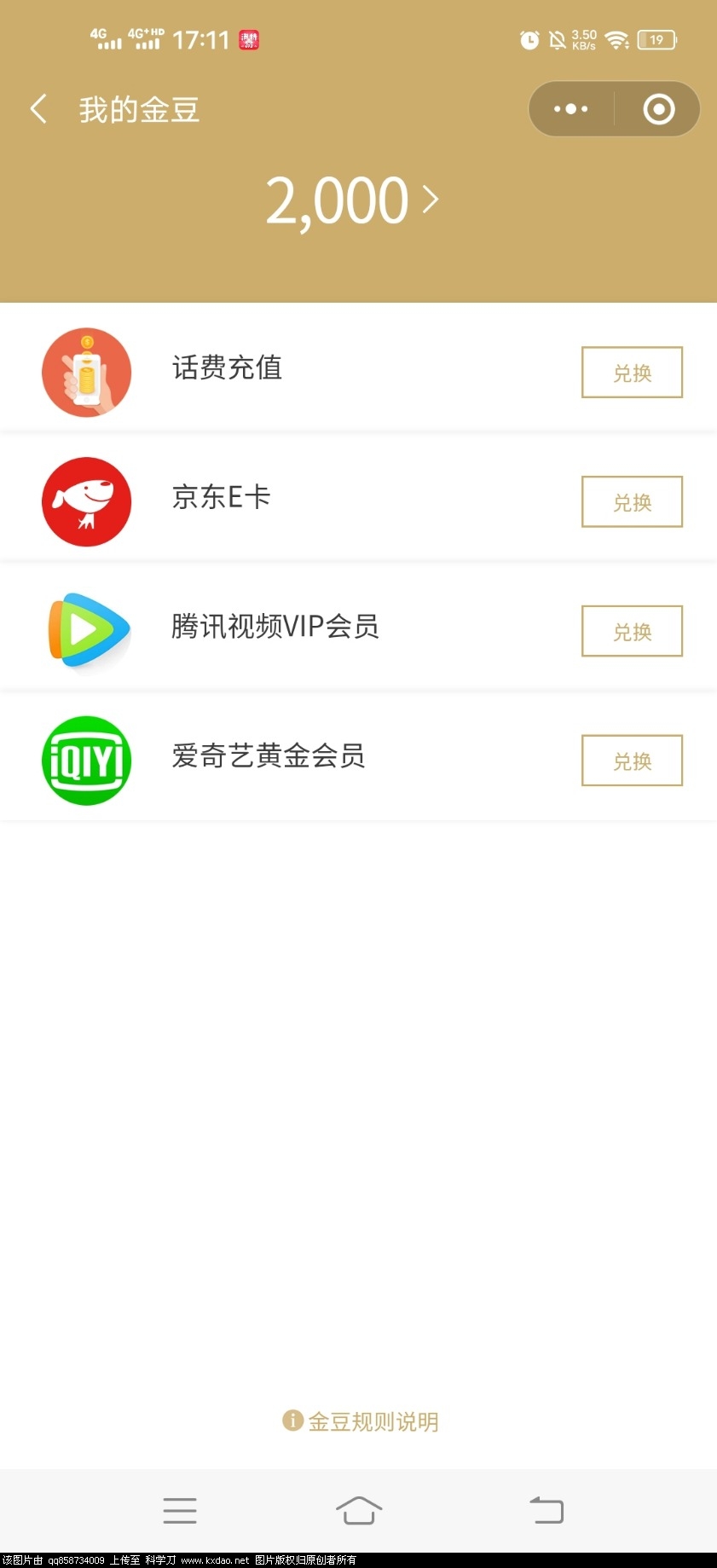Open the mini program more options menu
The height and width of the screenshot is (1568, 717).
(x=570, y=109)
